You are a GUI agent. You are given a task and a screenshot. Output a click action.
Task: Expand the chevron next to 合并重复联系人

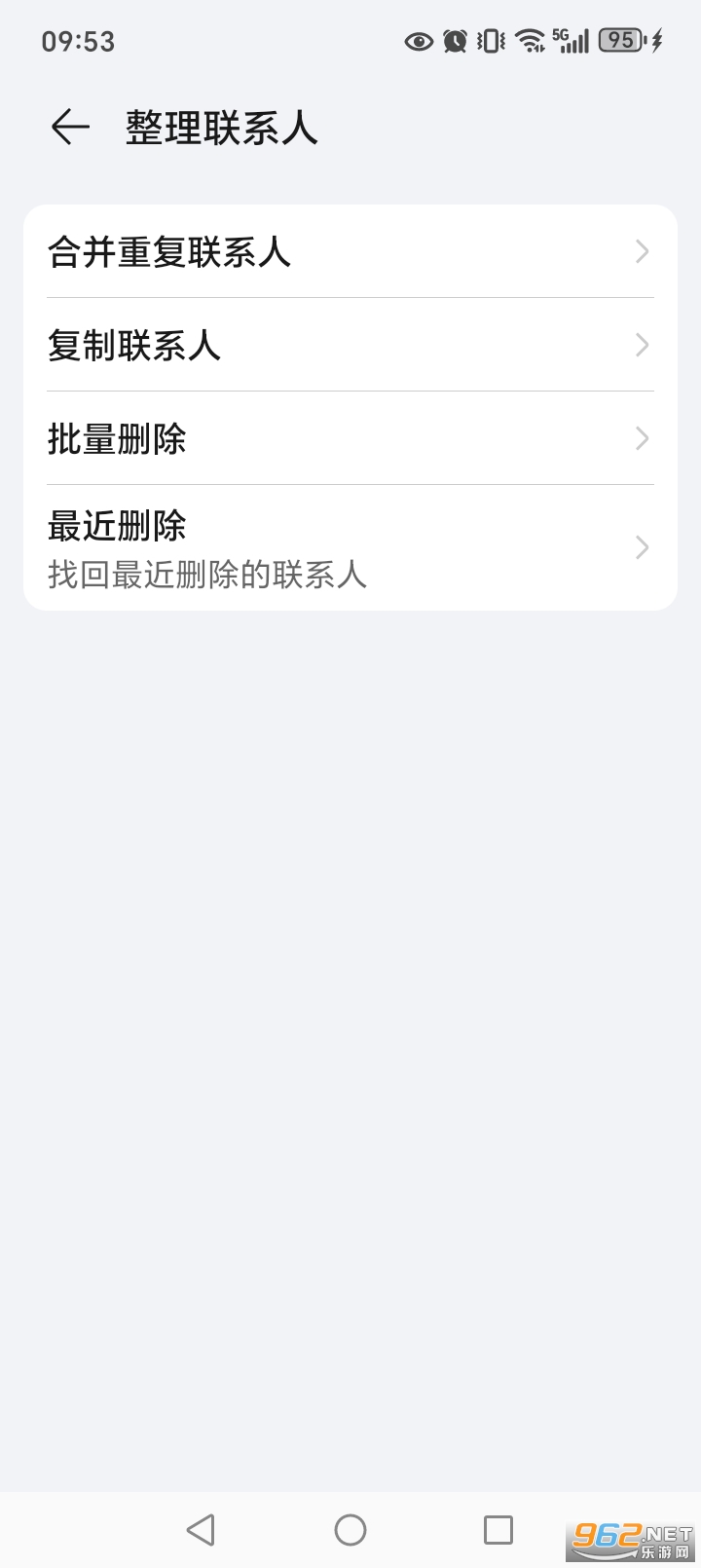pos(642,251)
